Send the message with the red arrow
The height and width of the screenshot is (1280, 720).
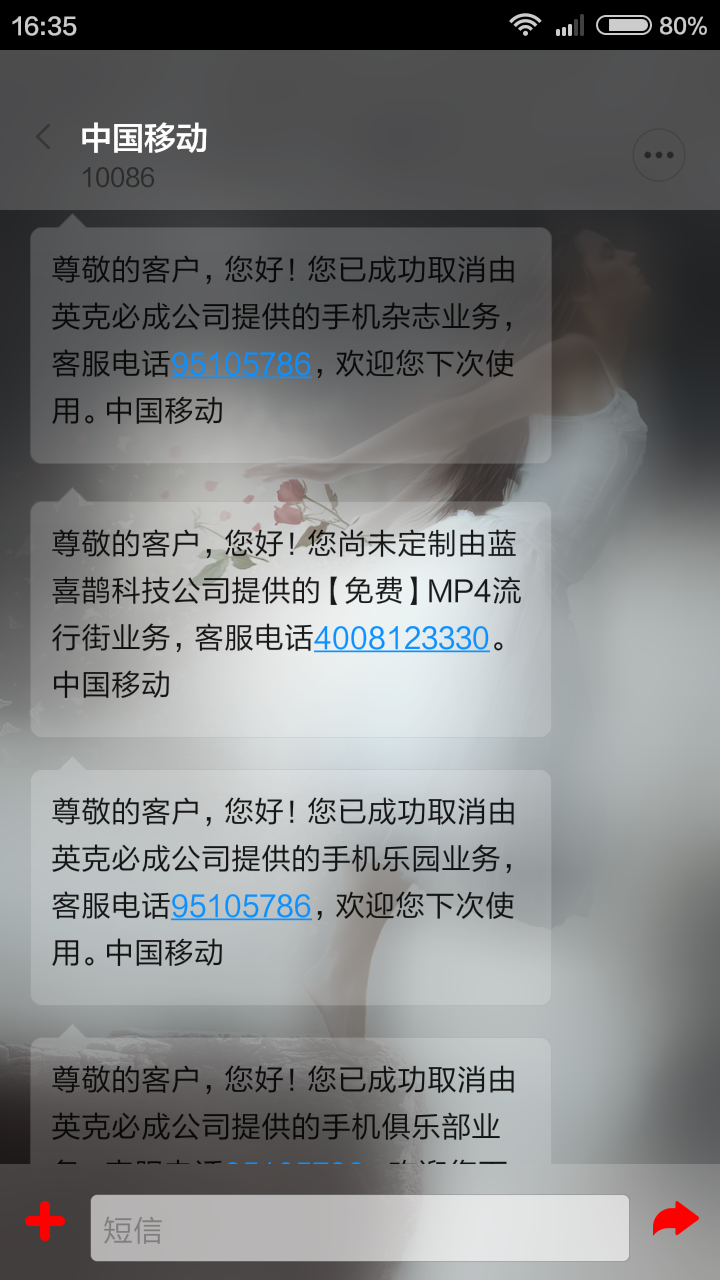point(676,1220)
